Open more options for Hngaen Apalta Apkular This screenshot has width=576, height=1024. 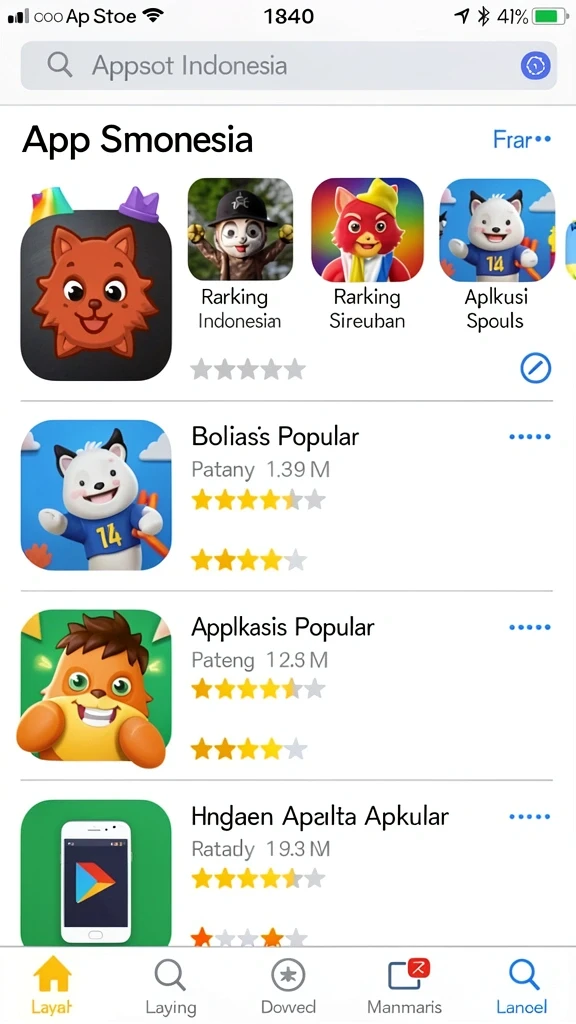tap(530, 816)
